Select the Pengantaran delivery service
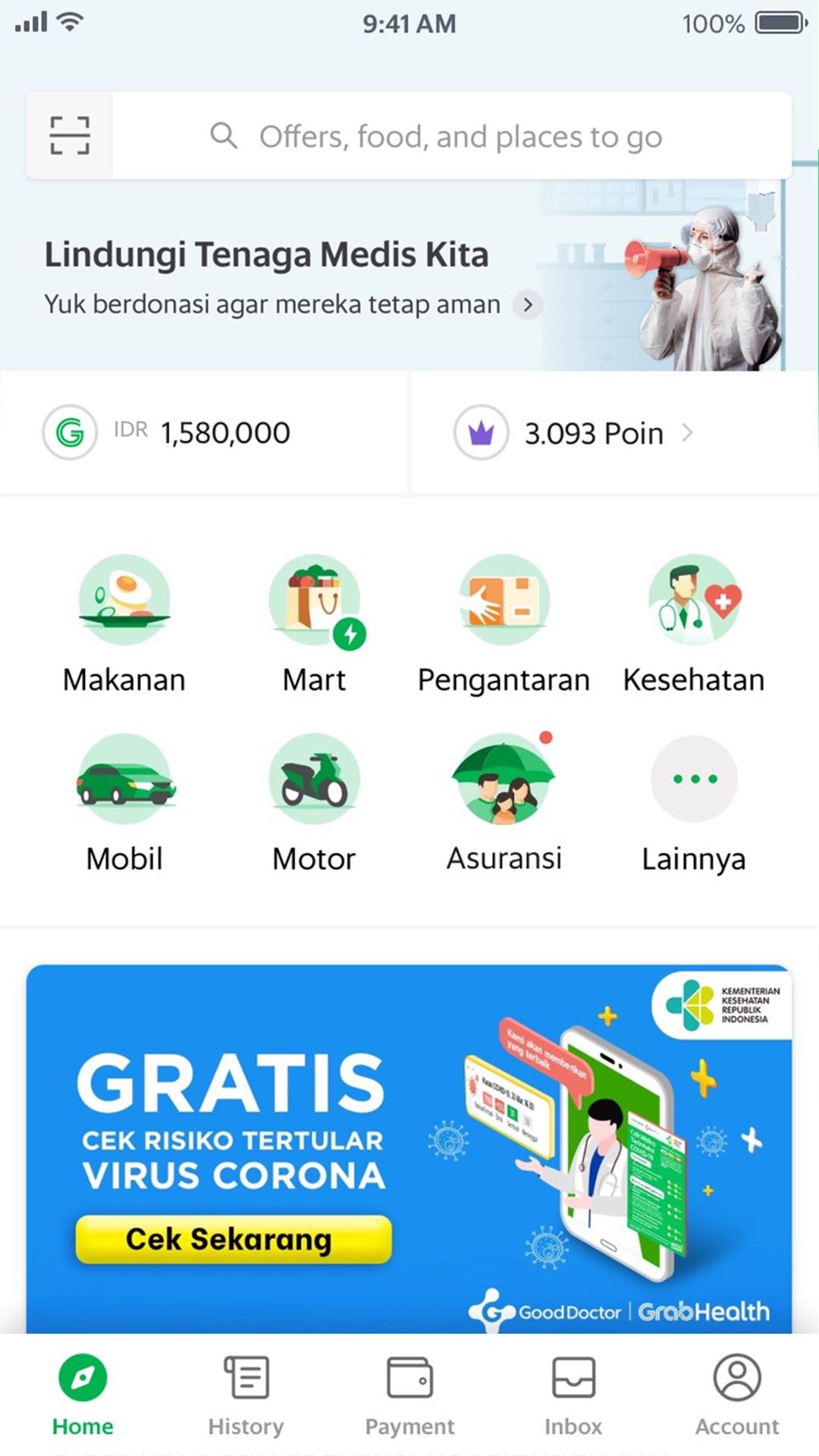Image resolution: width=819 pixels, height=1456 pixels. (504, 623)
